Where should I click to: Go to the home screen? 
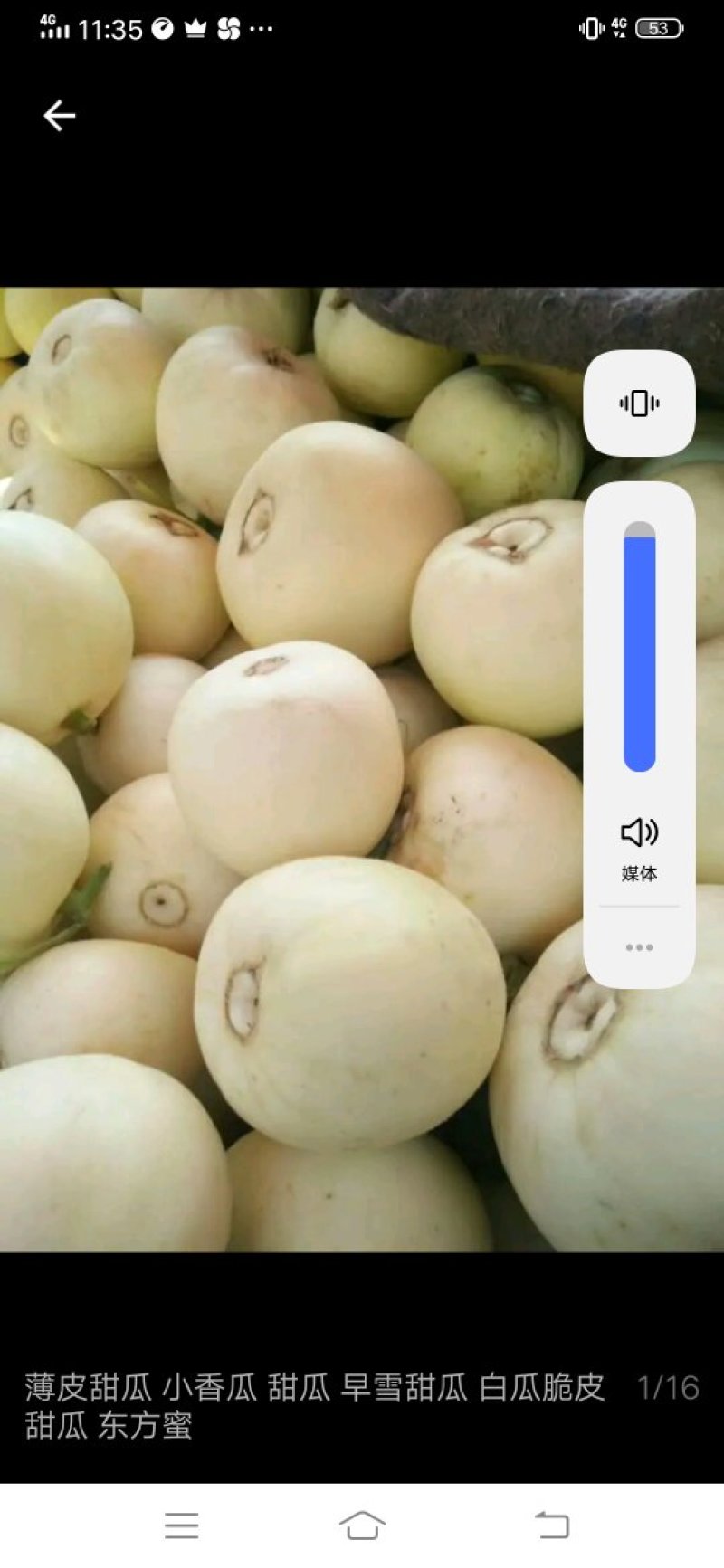[362, 1525]
